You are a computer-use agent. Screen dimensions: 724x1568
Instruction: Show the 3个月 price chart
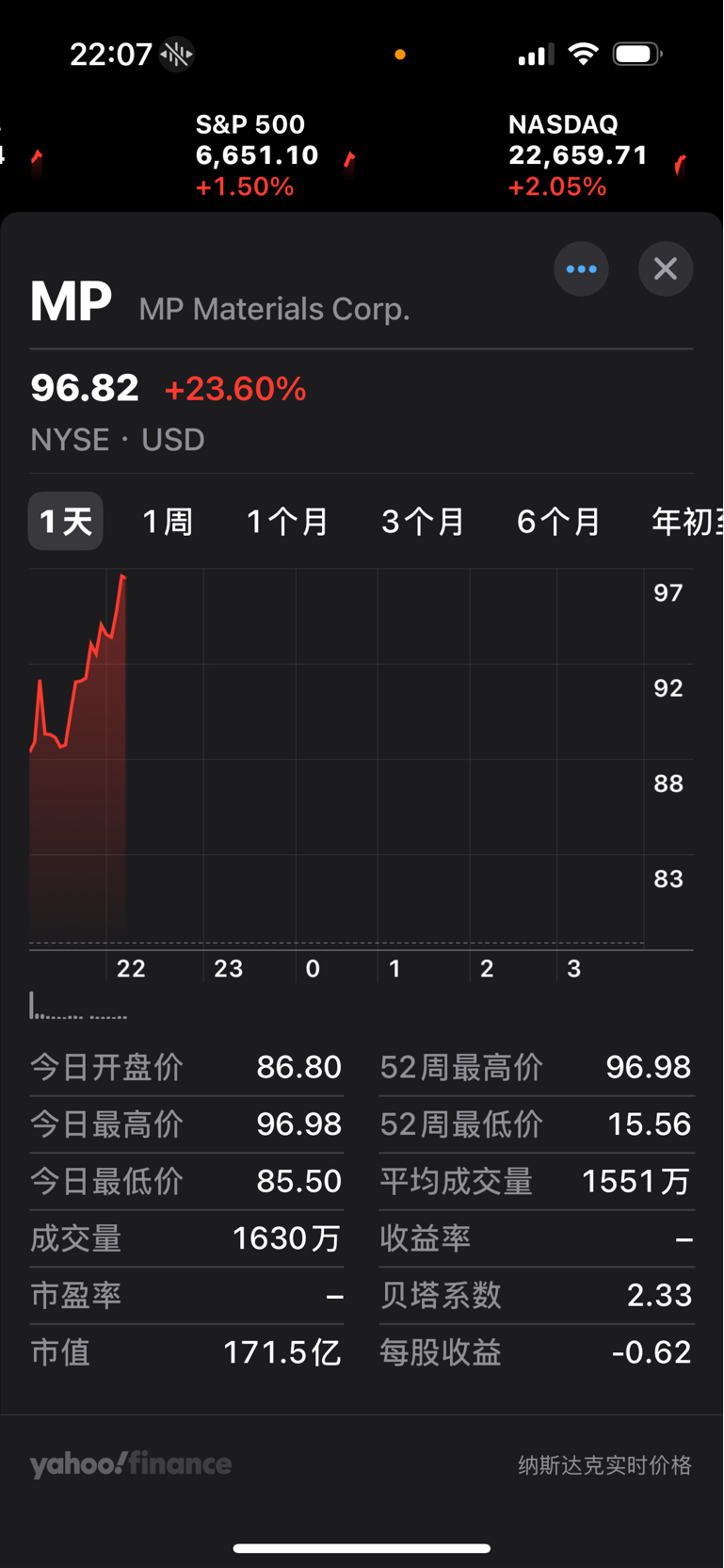coord(423,521)
